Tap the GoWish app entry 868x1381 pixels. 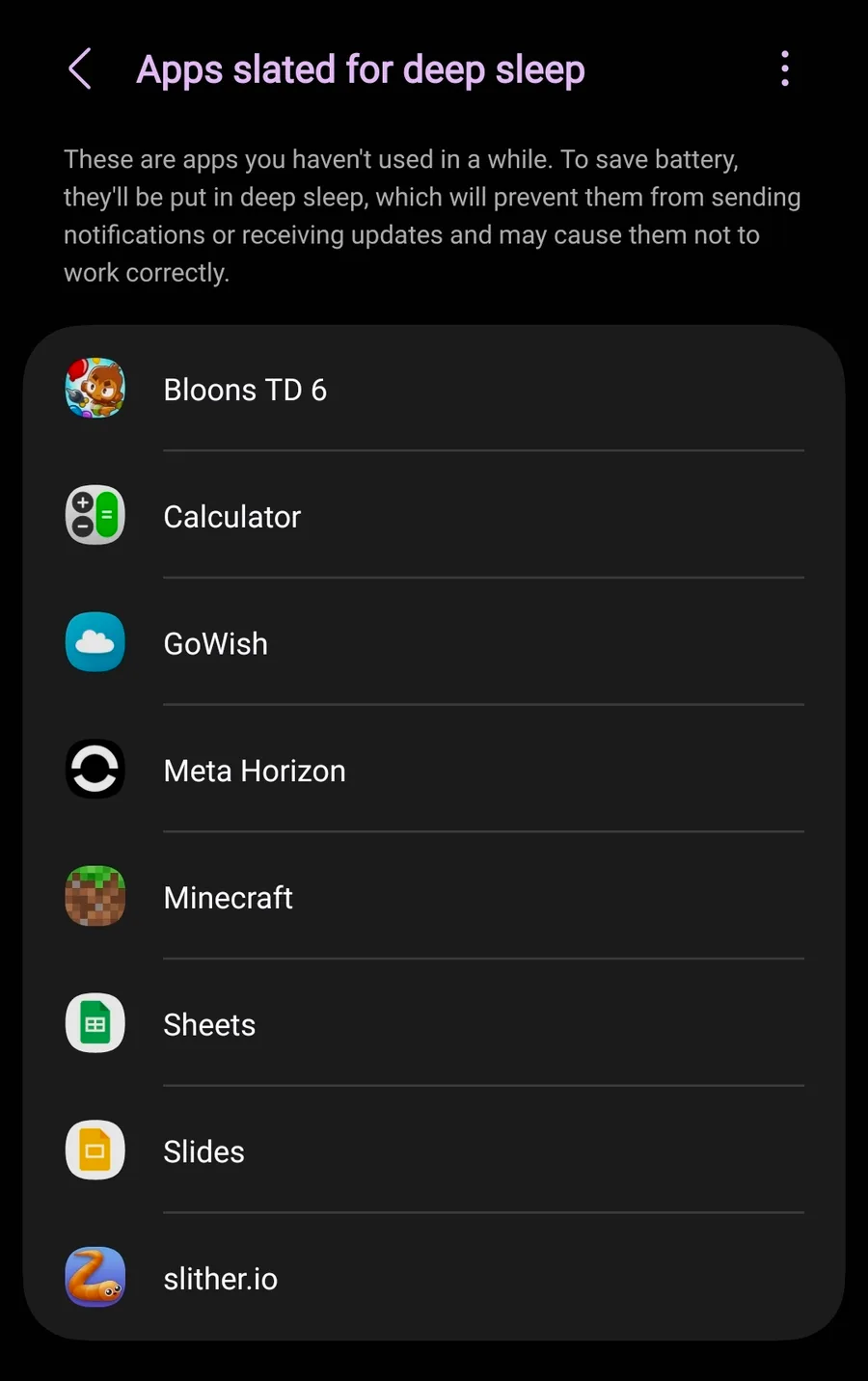(434, 643)
